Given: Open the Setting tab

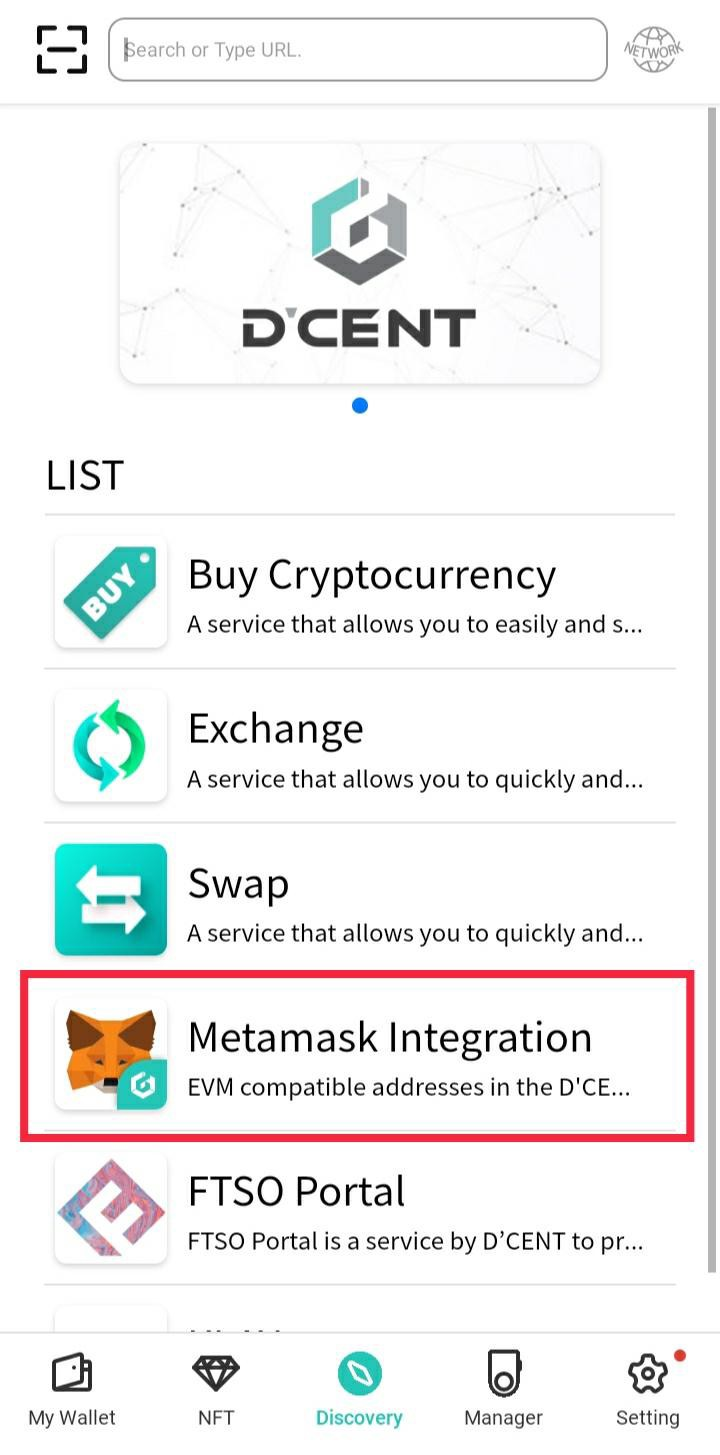Looking at the screenshot, I should 647,1390.
